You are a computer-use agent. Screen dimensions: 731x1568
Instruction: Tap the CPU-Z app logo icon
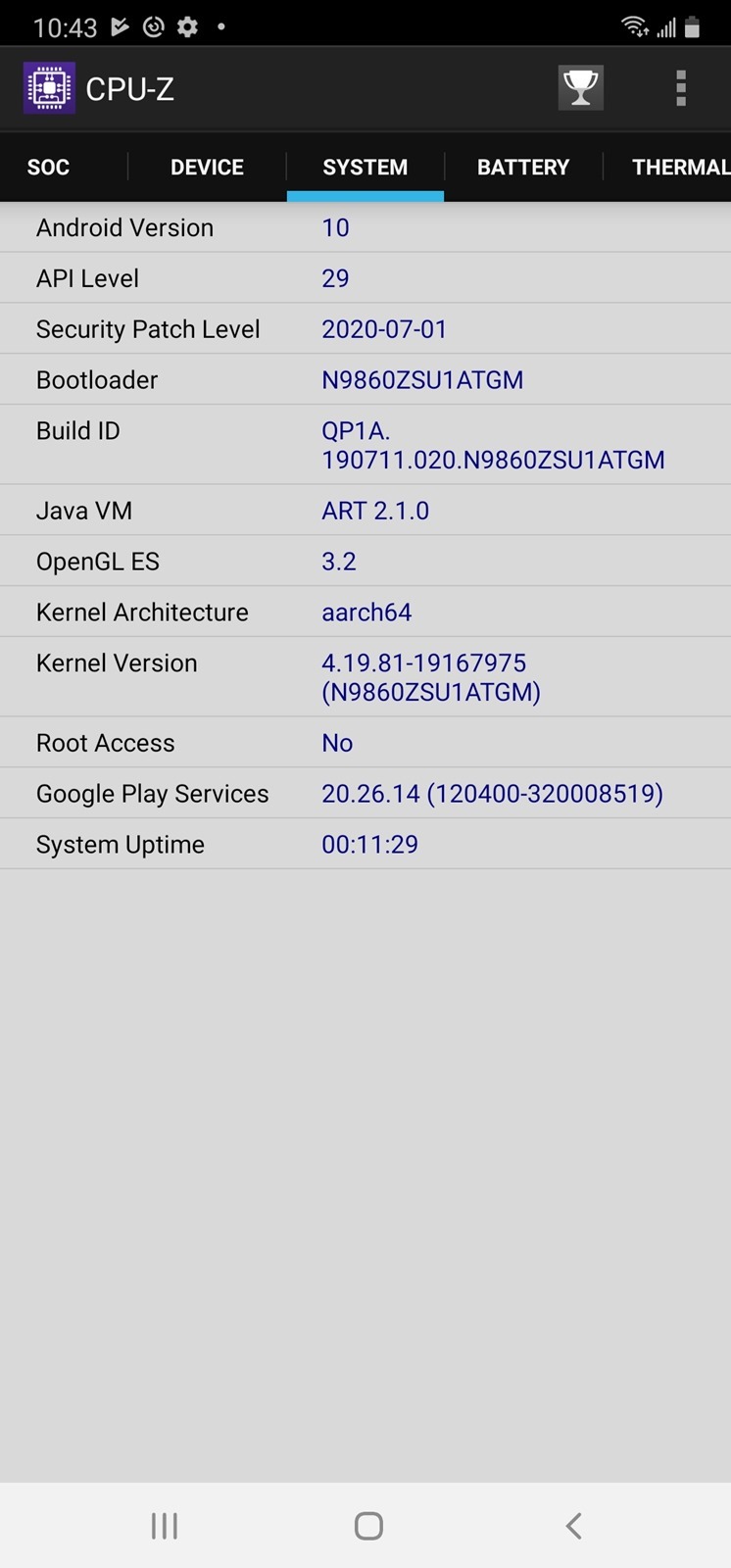[49, 87]
